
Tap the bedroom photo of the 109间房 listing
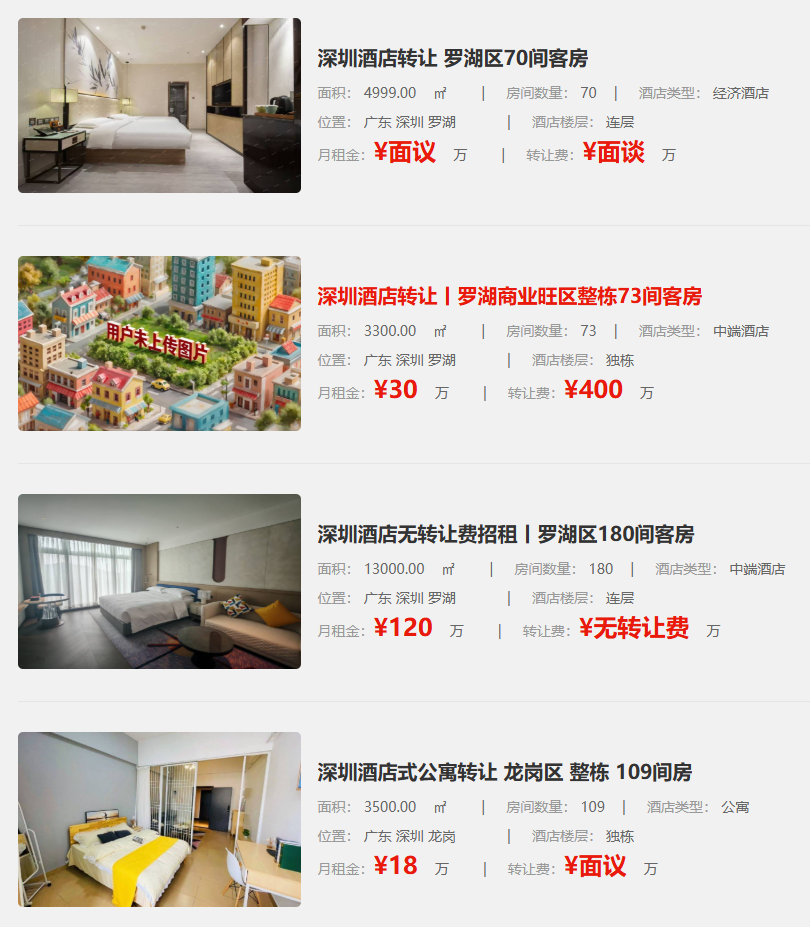coord(159,819)
